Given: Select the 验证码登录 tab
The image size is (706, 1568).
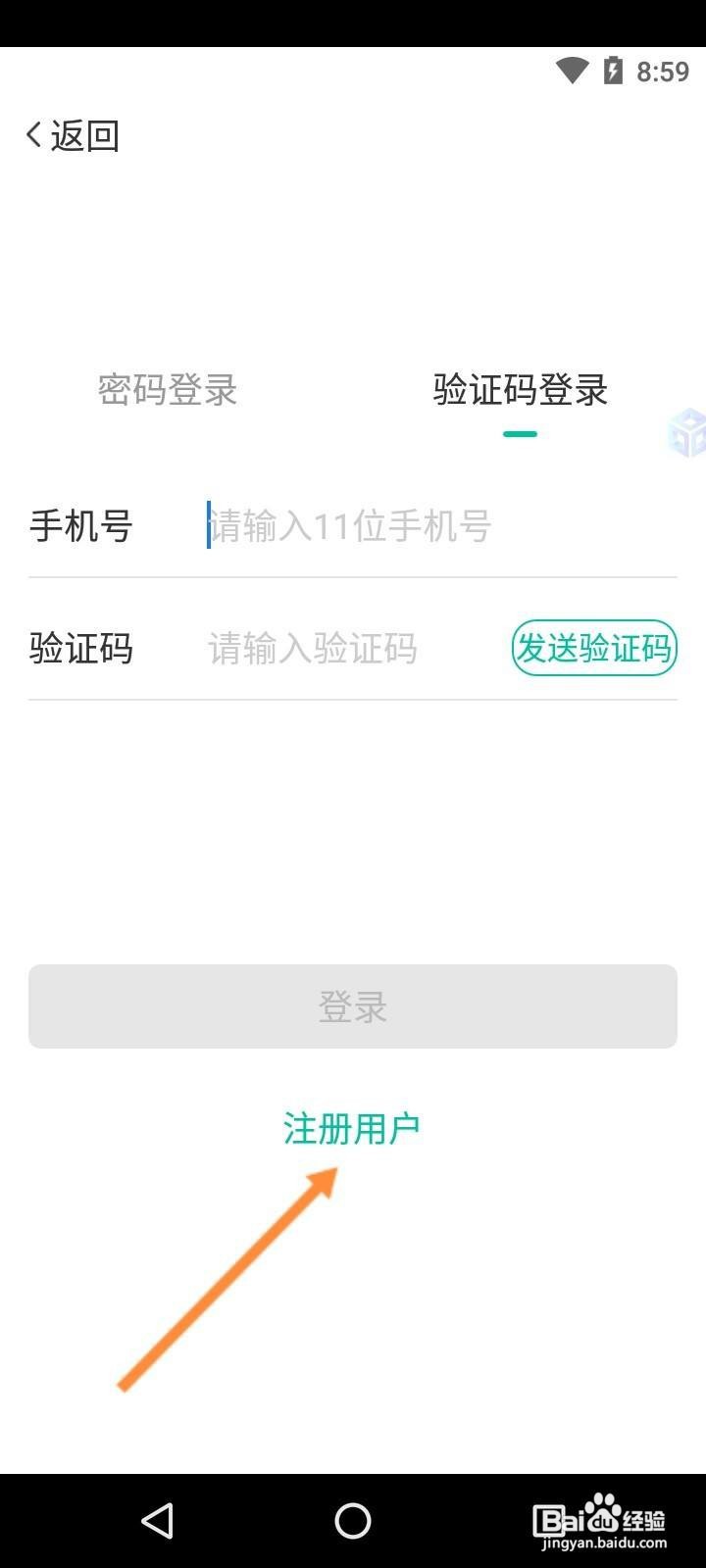Looking at the screenshot, I should [x=518, y=391].
